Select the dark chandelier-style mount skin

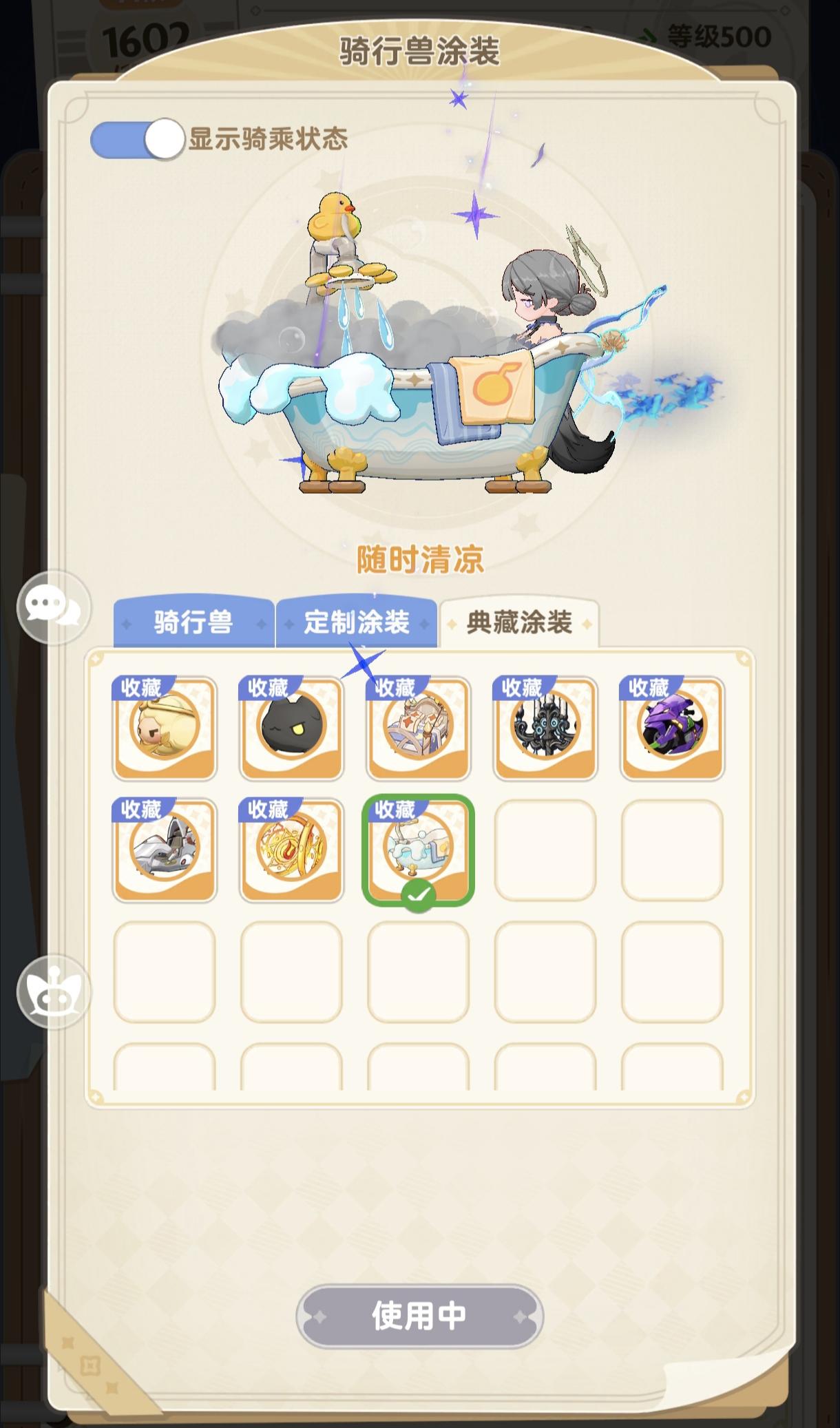[545, 728]
